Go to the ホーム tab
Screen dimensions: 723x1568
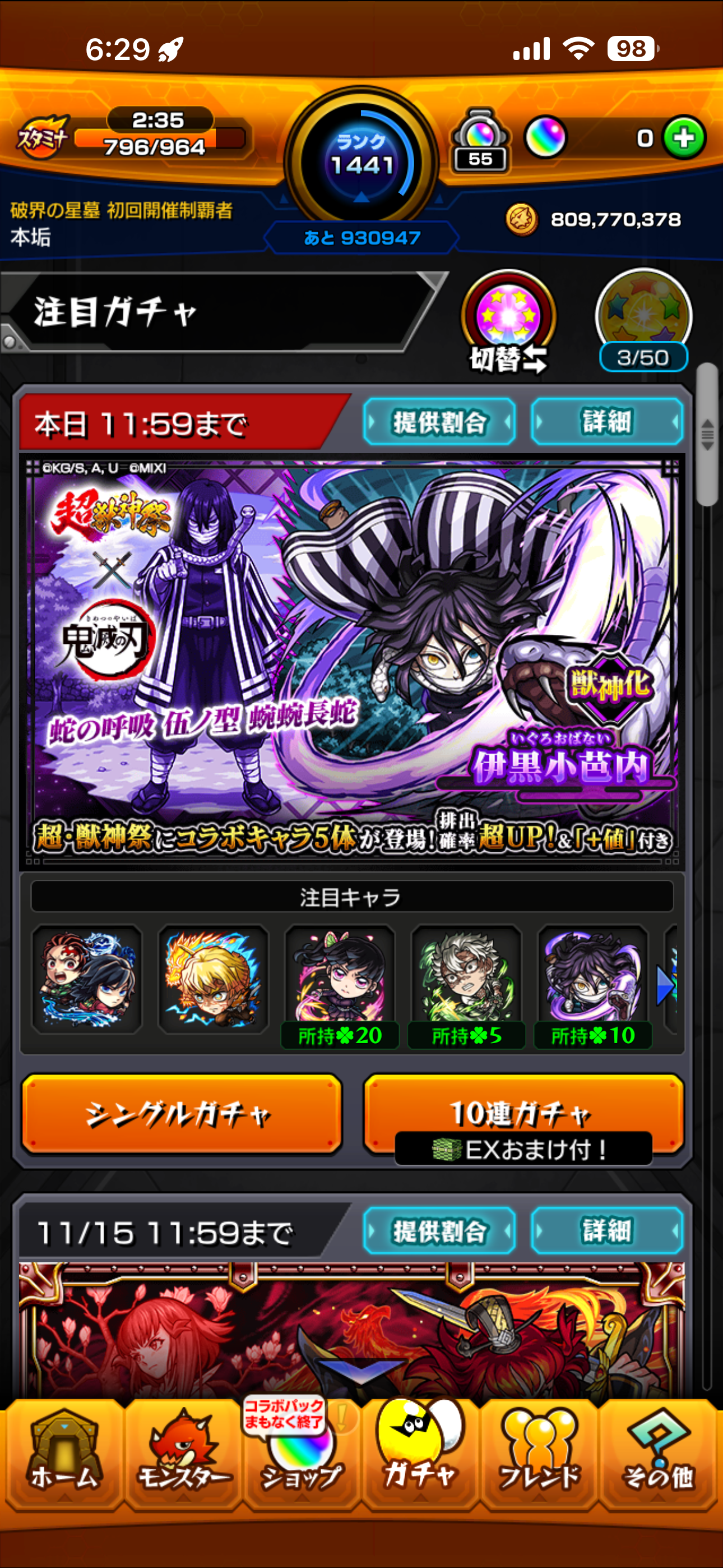(x=63, y=1455)
